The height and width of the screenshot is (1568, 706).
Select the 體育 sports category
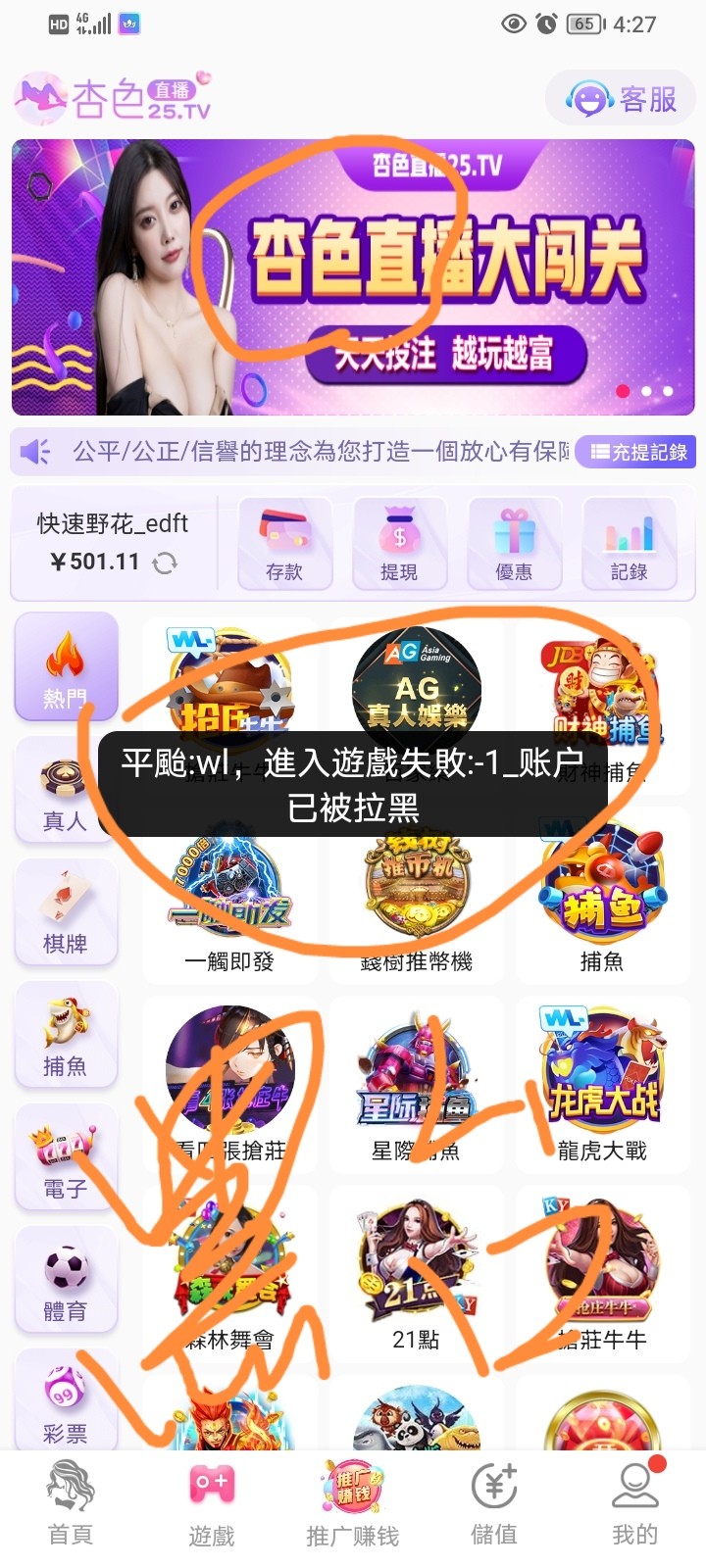(x=66, y=1282)
